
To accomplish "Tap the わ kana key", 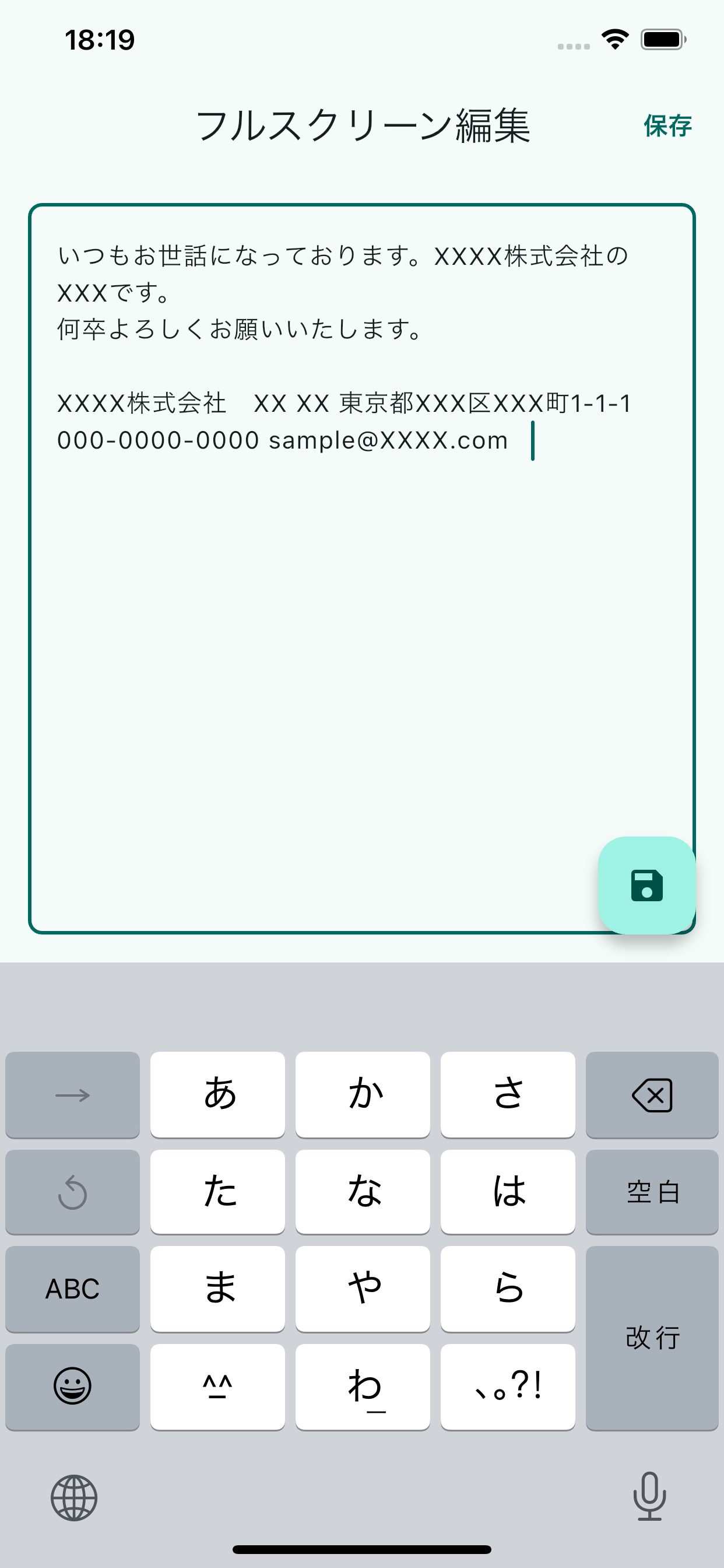I will [363, 1387].
